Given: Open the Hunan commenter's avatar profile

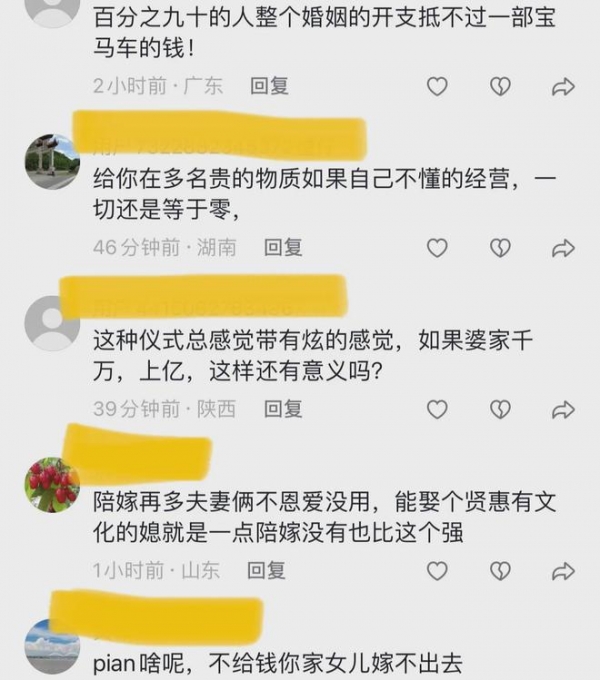Looking at the screenshot, I should click(52, 161).
